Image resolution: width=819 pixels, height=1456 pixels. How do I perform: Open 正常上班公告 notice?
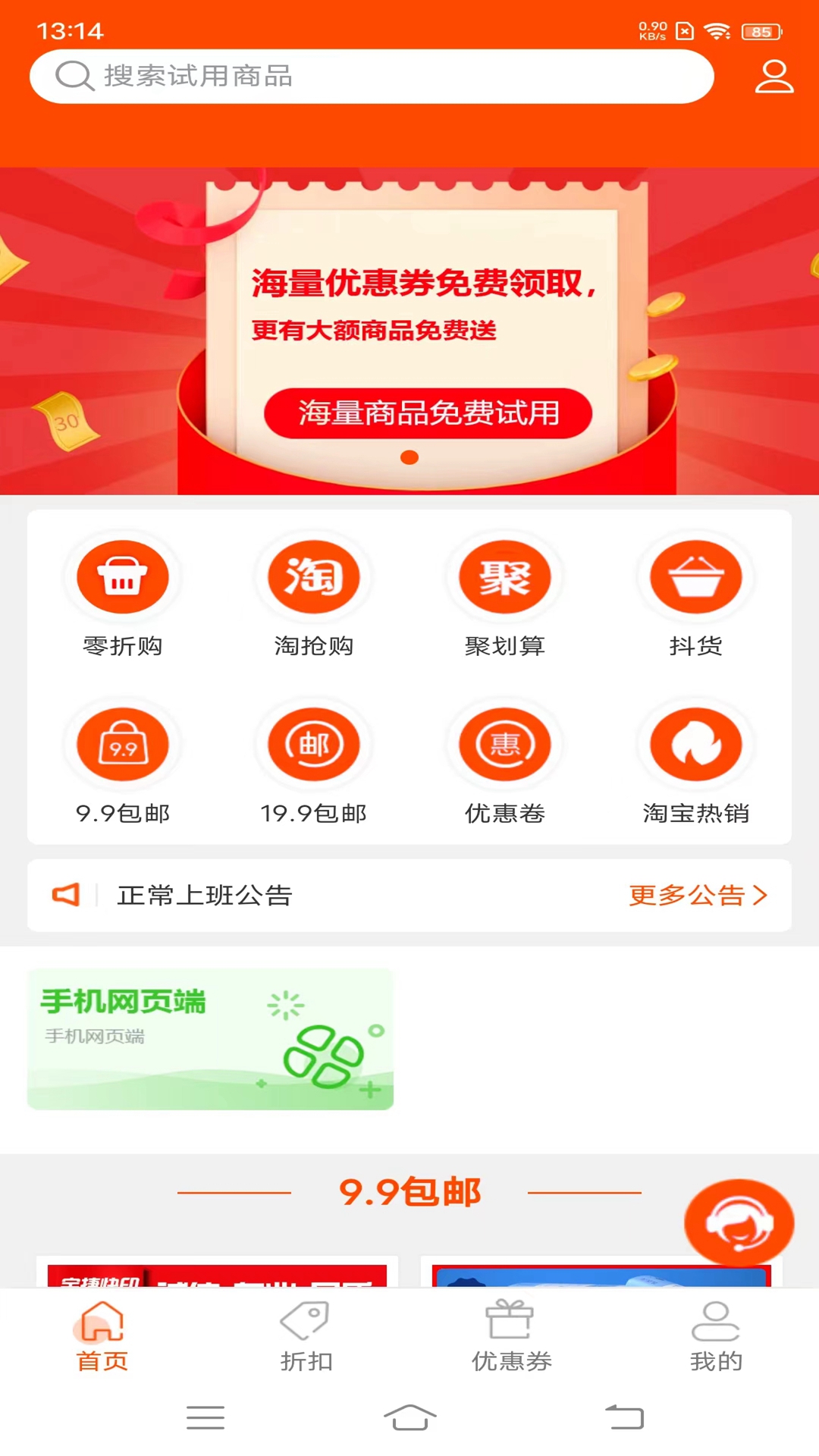205,896
